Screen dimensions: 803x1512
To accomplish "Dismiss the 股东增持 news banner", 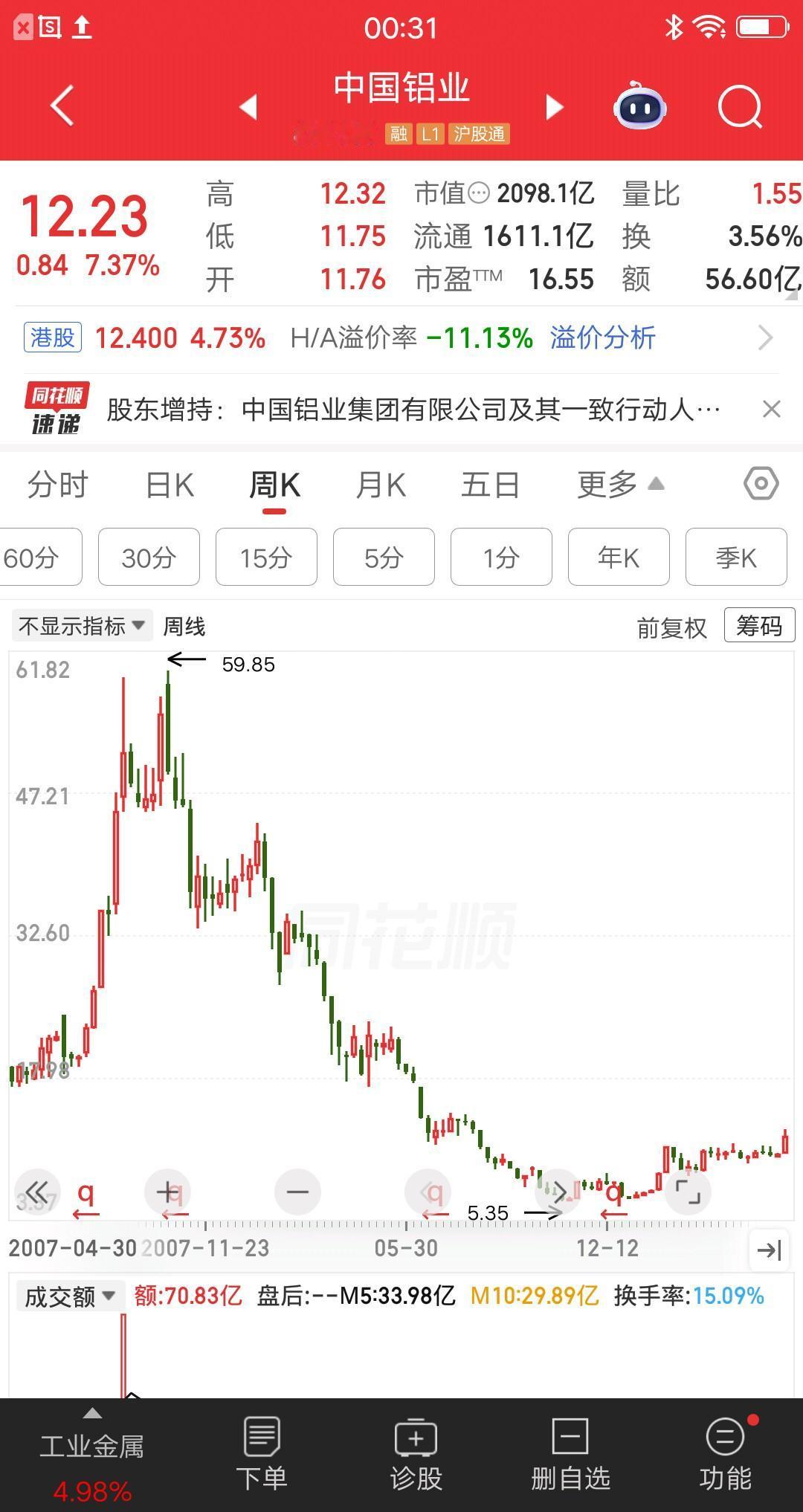I will pos(772,410).
